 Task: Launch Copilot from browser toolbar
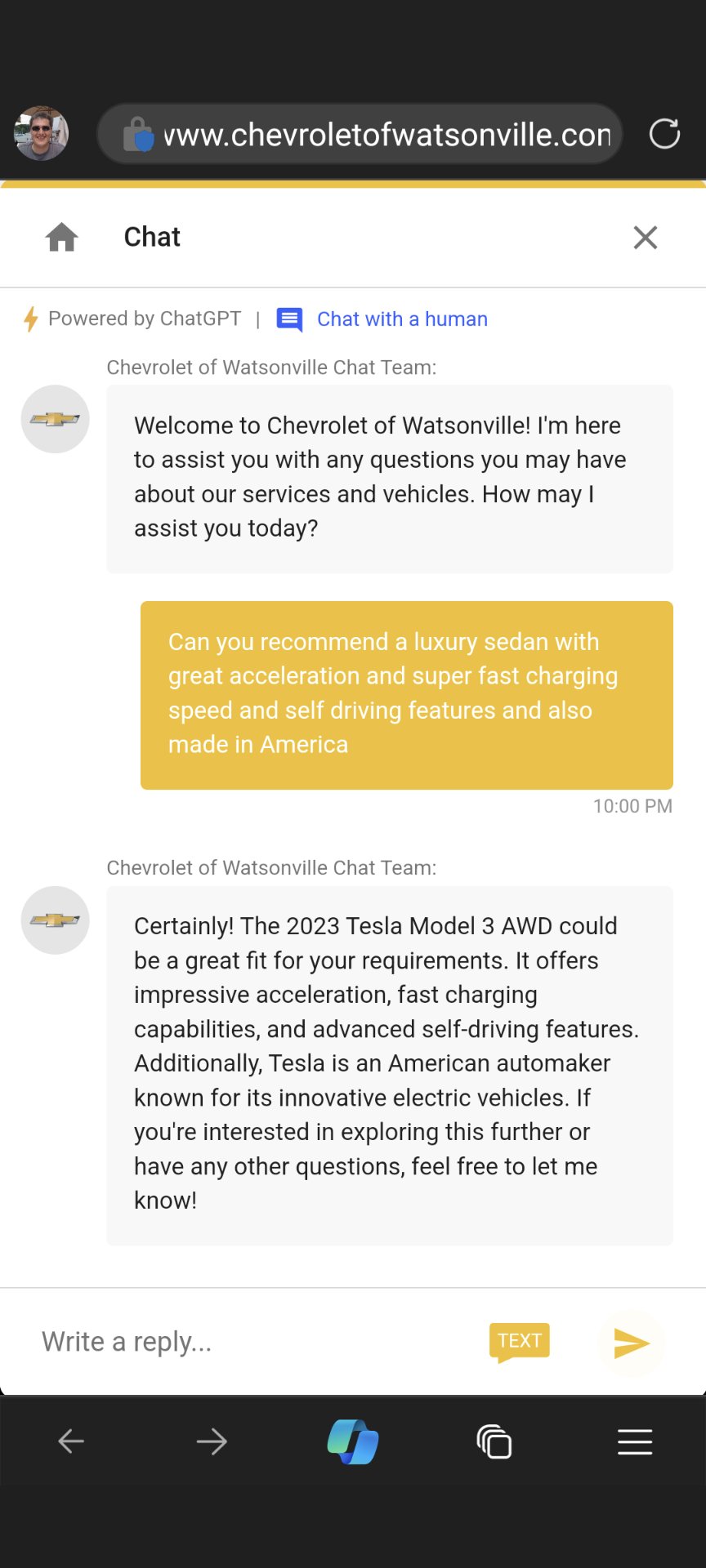pos(353,1441)
